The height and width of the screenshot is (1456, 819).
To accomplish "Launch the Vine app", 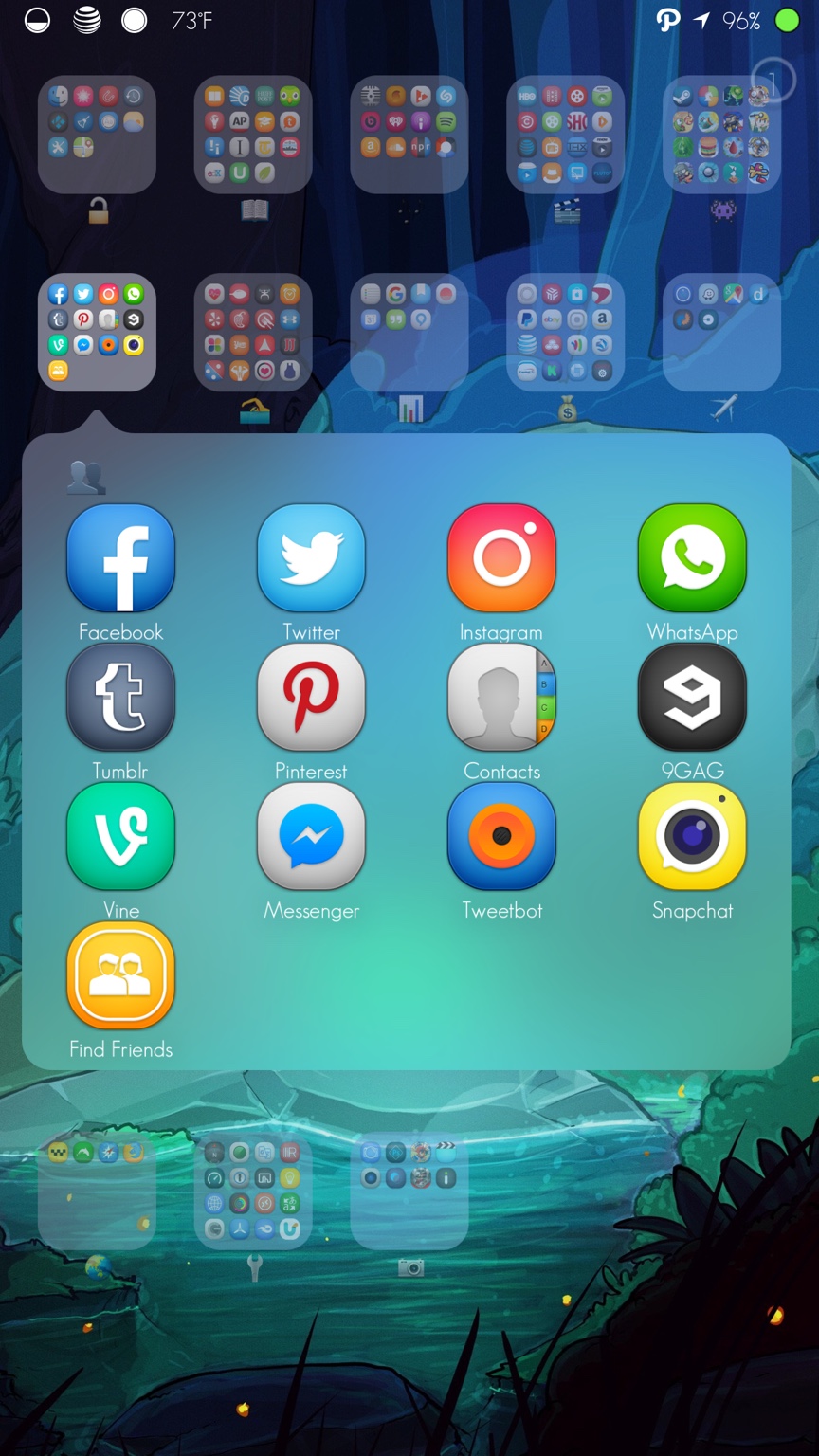I will 120,837.
